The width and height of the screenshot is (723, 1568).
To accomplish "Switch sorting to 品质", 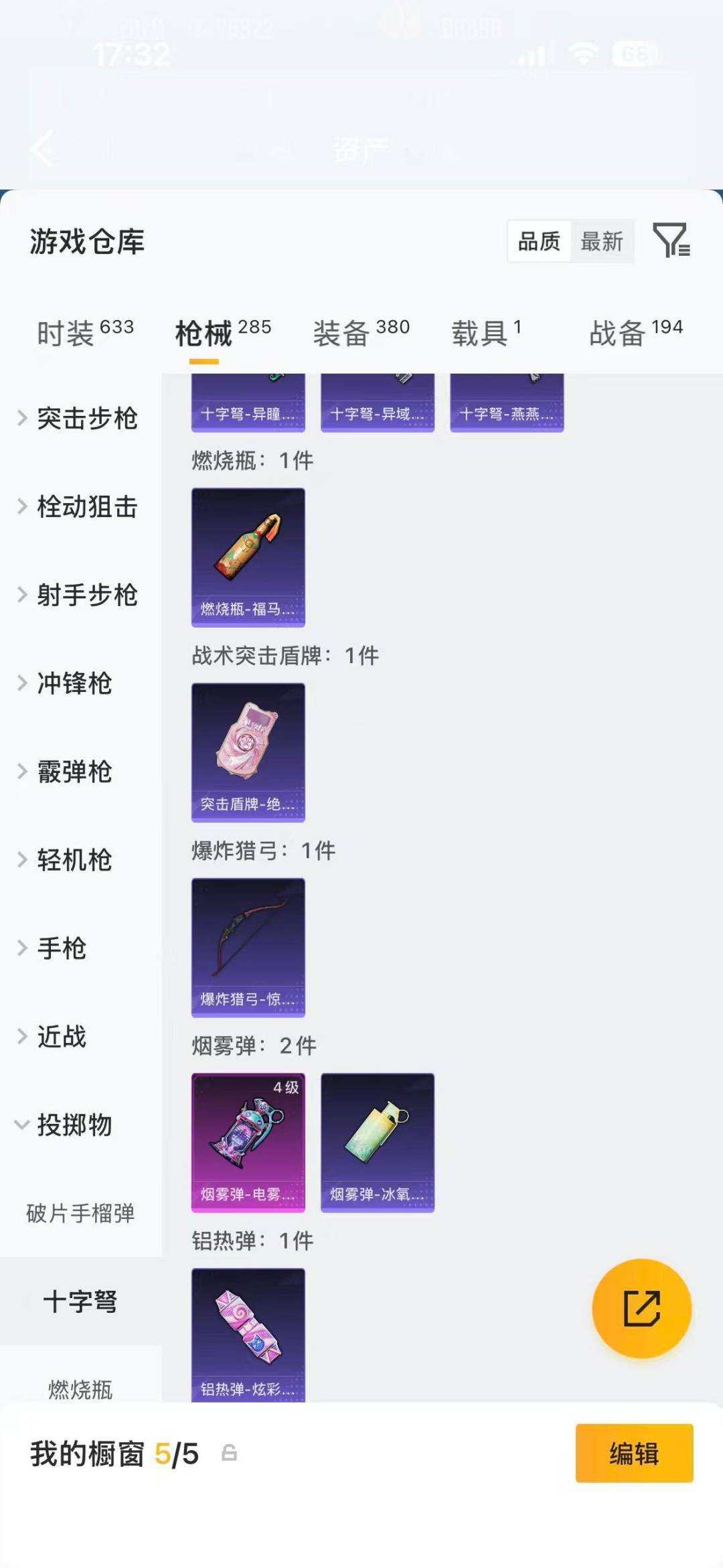I will tap(540, 243).
